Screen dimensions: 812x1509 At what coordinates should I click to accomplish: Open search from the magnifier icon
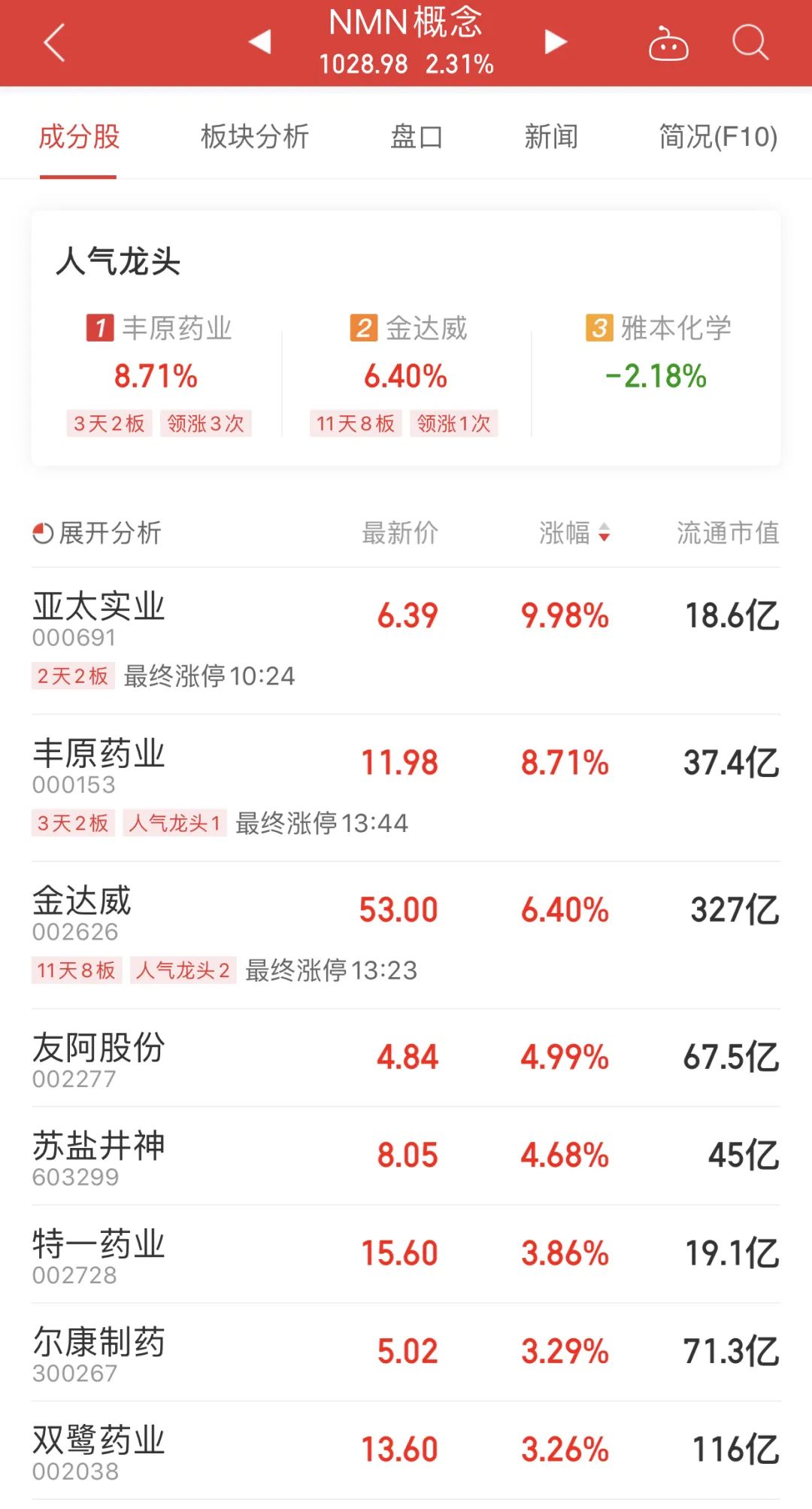coord(750,42)
